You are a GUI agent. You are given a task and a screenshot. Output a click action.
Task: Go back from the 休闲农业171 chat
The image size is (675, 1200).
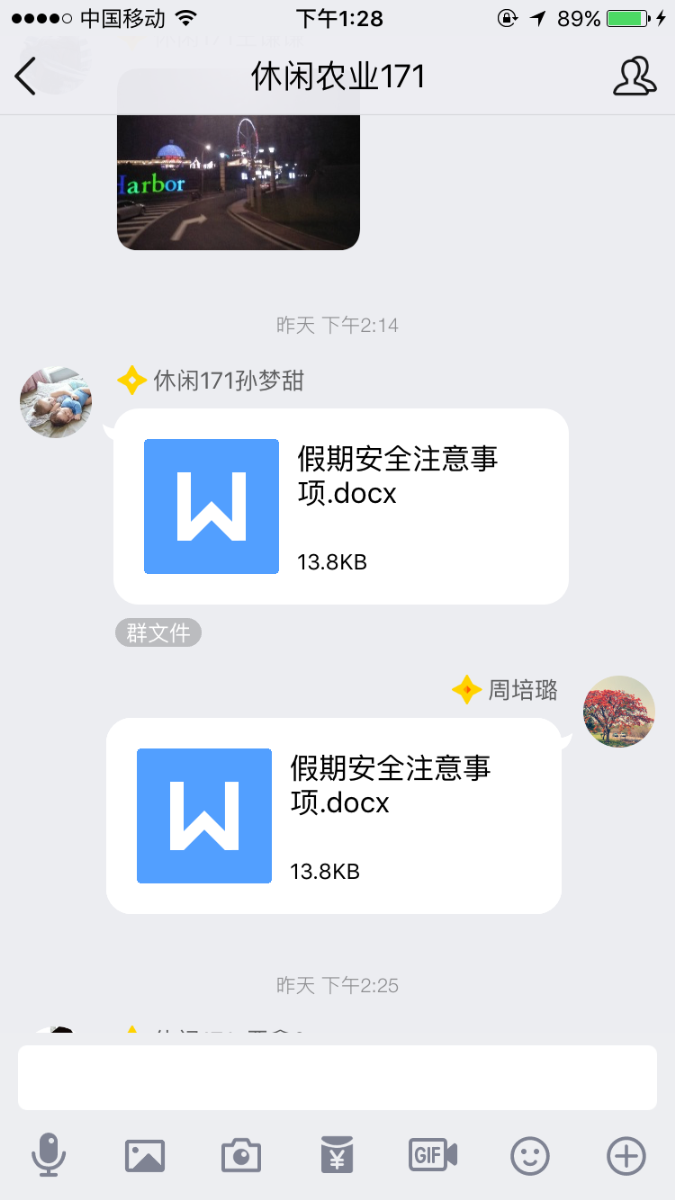(x=26, y=76)
